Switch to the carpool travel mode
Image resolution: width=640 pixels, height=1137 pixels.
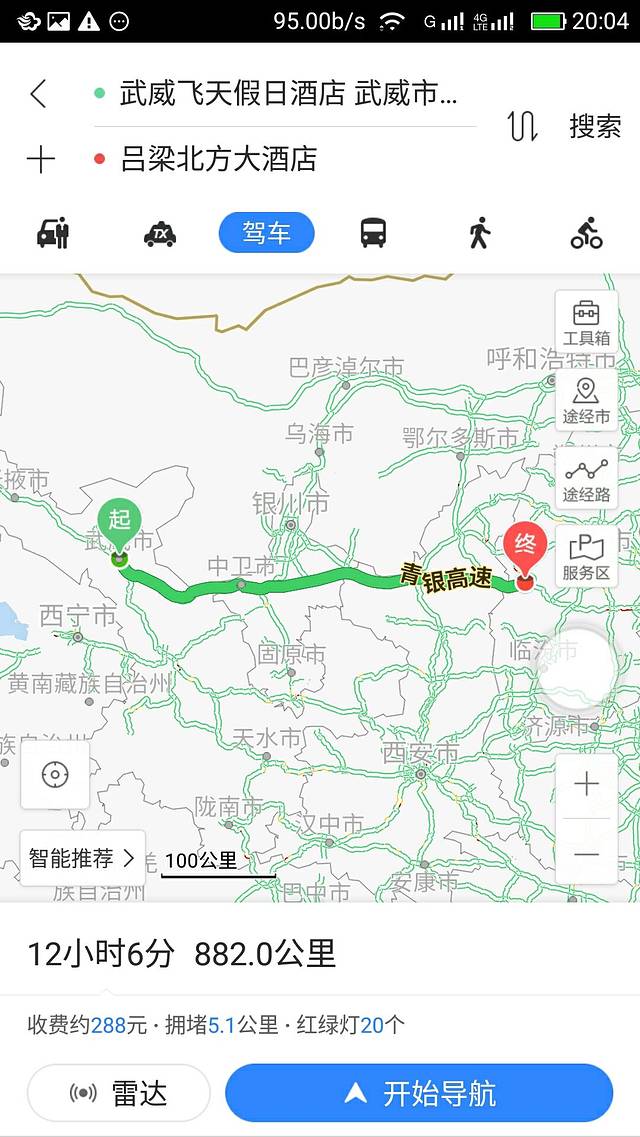tap(53, 233)
